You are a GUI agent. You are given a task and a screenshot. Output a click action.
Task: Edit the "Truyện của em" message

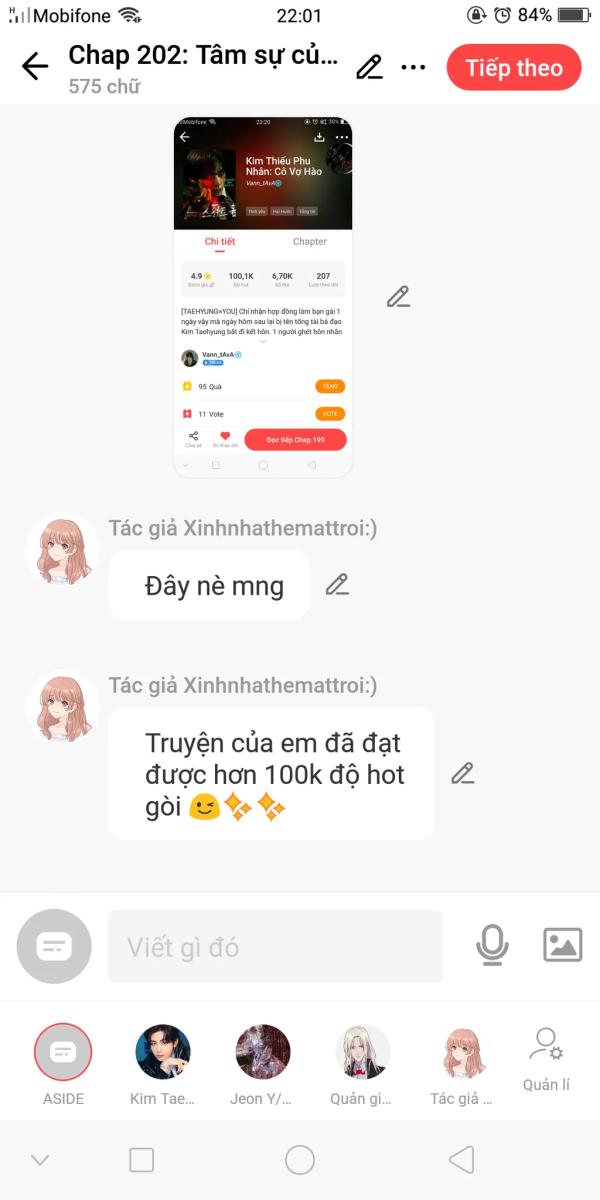tap(462, 773)
